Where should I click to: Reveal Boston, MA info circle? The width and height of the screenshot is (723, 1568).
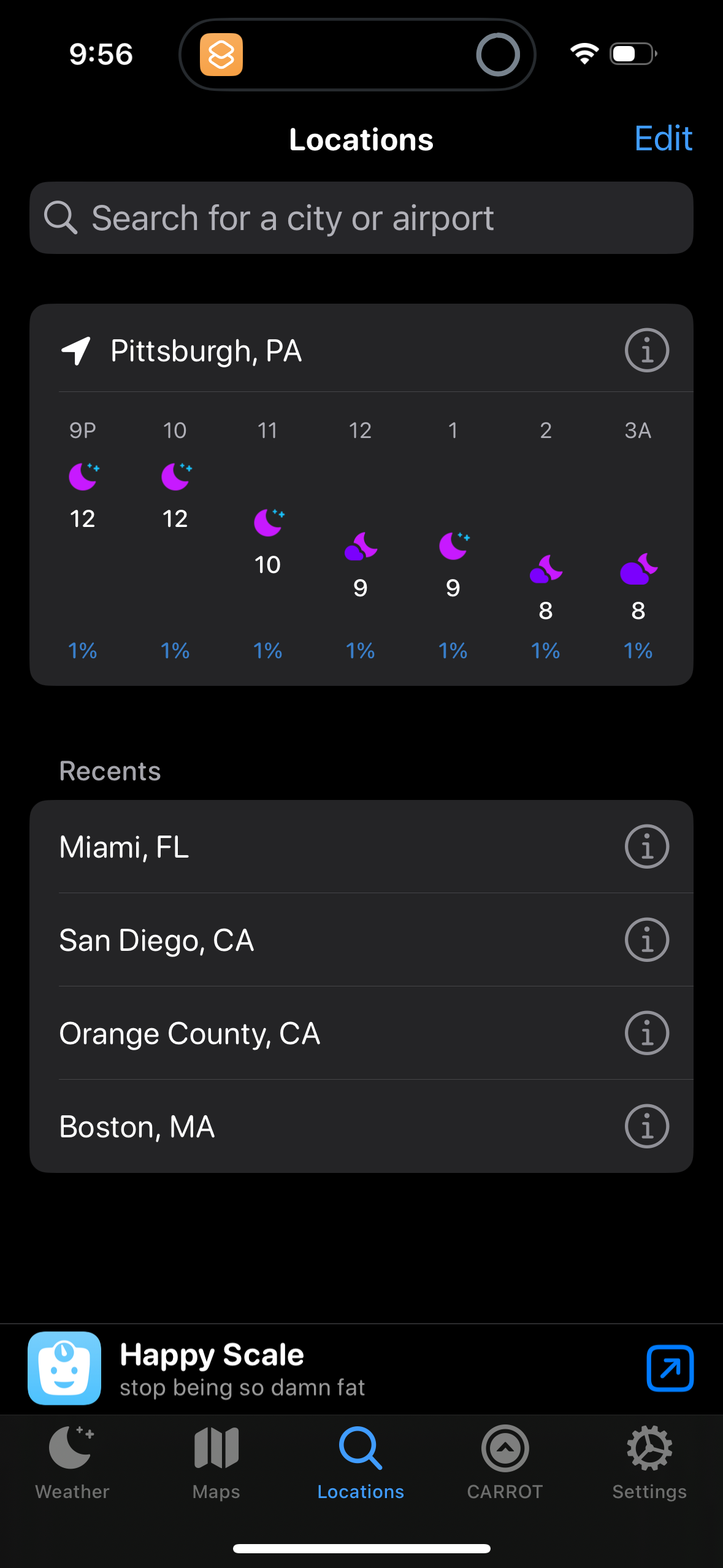pos(646,1125)
